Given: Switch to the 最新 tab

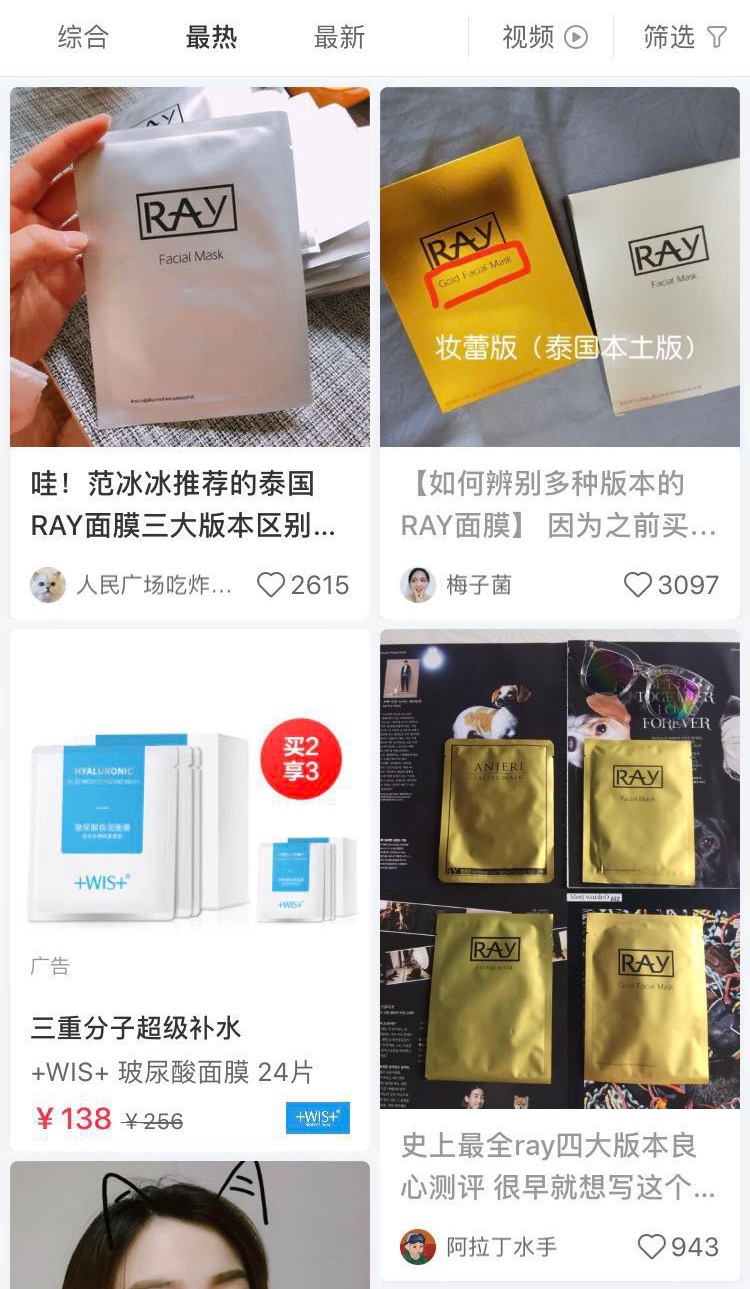Looking at the screenshot, I should [x=339, y=38].
